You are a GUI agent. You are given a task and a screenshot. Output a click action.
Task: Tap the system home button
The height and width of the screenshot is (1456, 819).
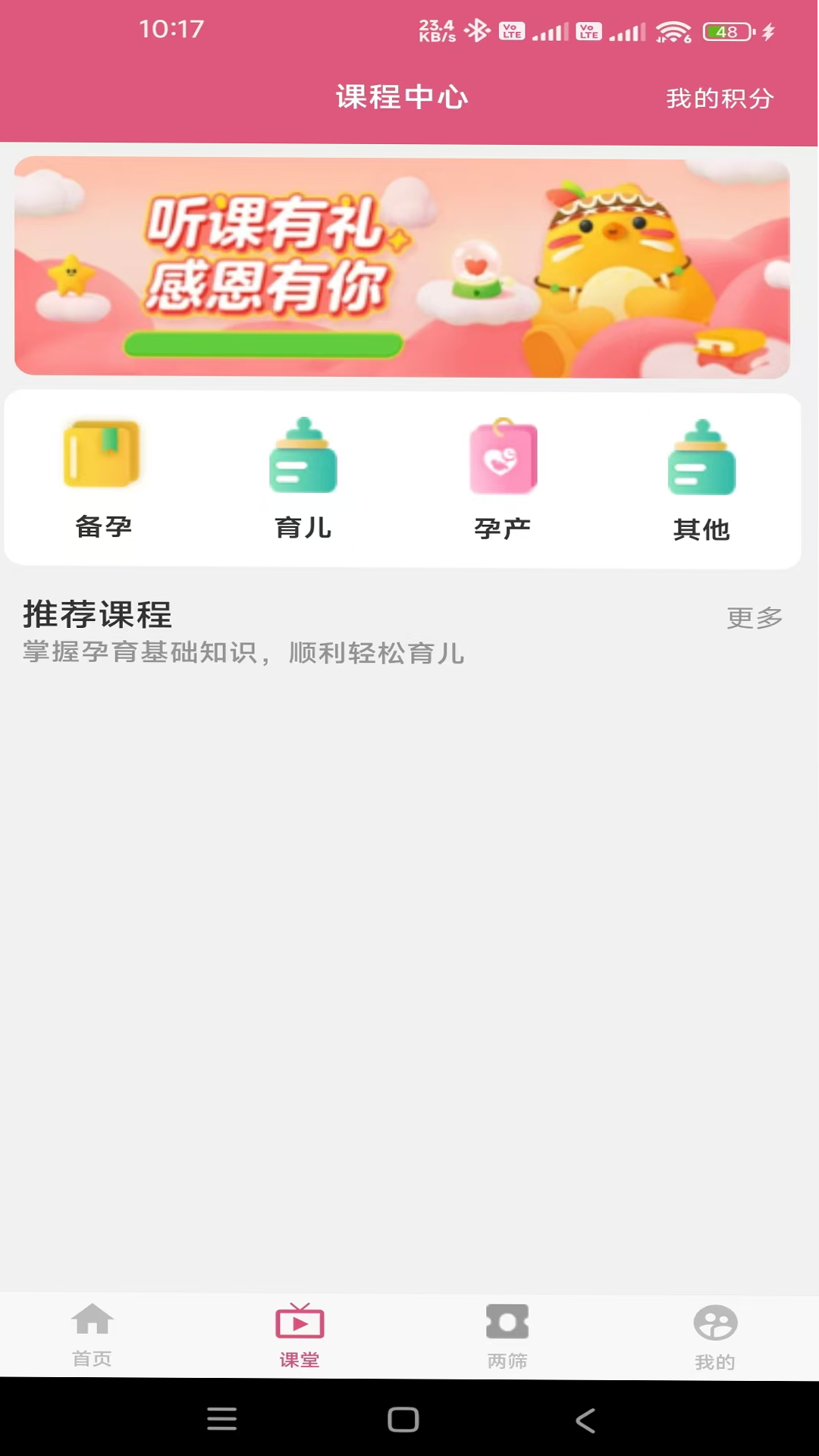403,1420
